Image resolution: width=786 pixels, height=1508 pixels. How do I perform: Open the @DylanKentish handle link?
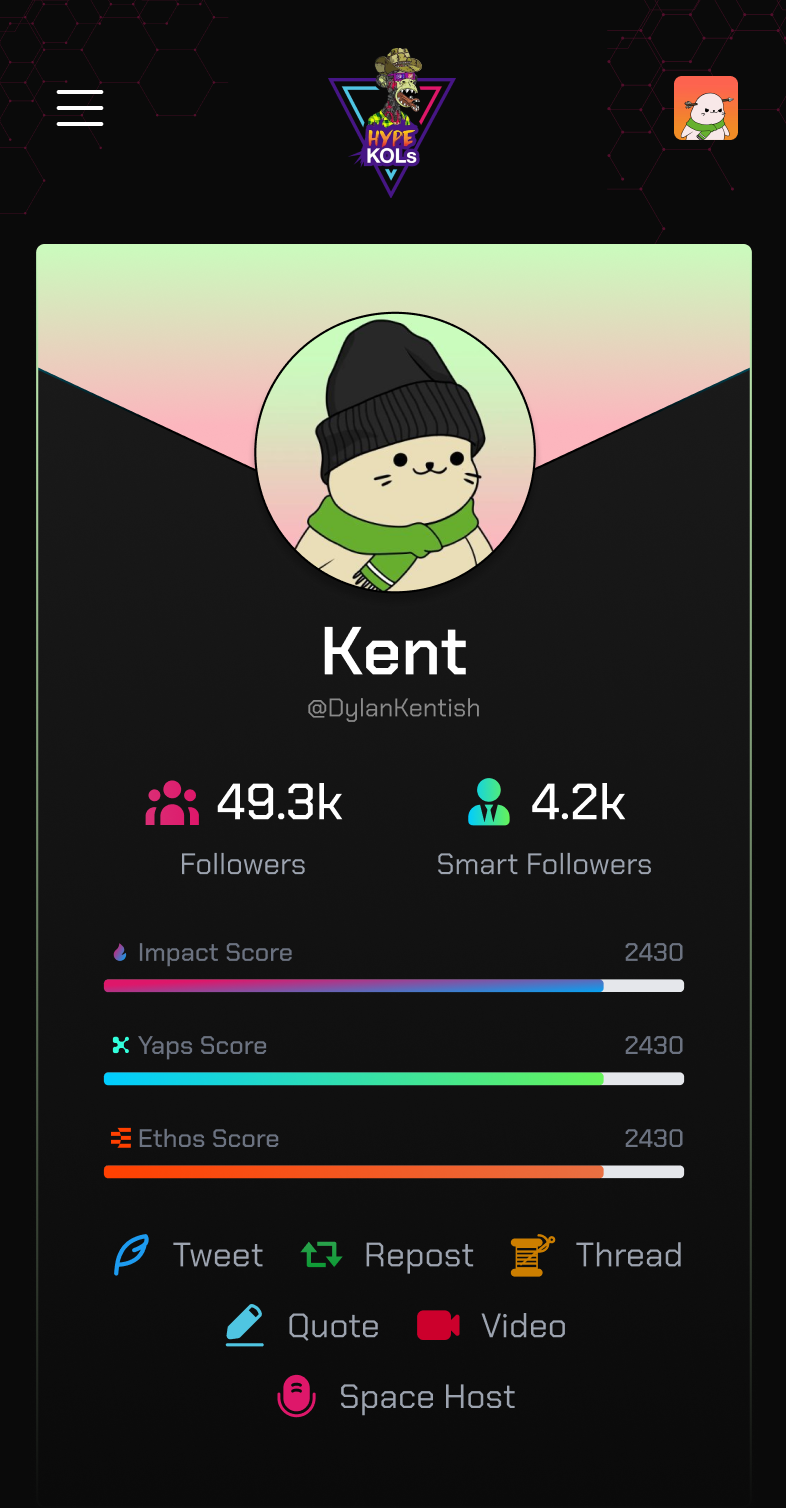(x=393, y=708)
